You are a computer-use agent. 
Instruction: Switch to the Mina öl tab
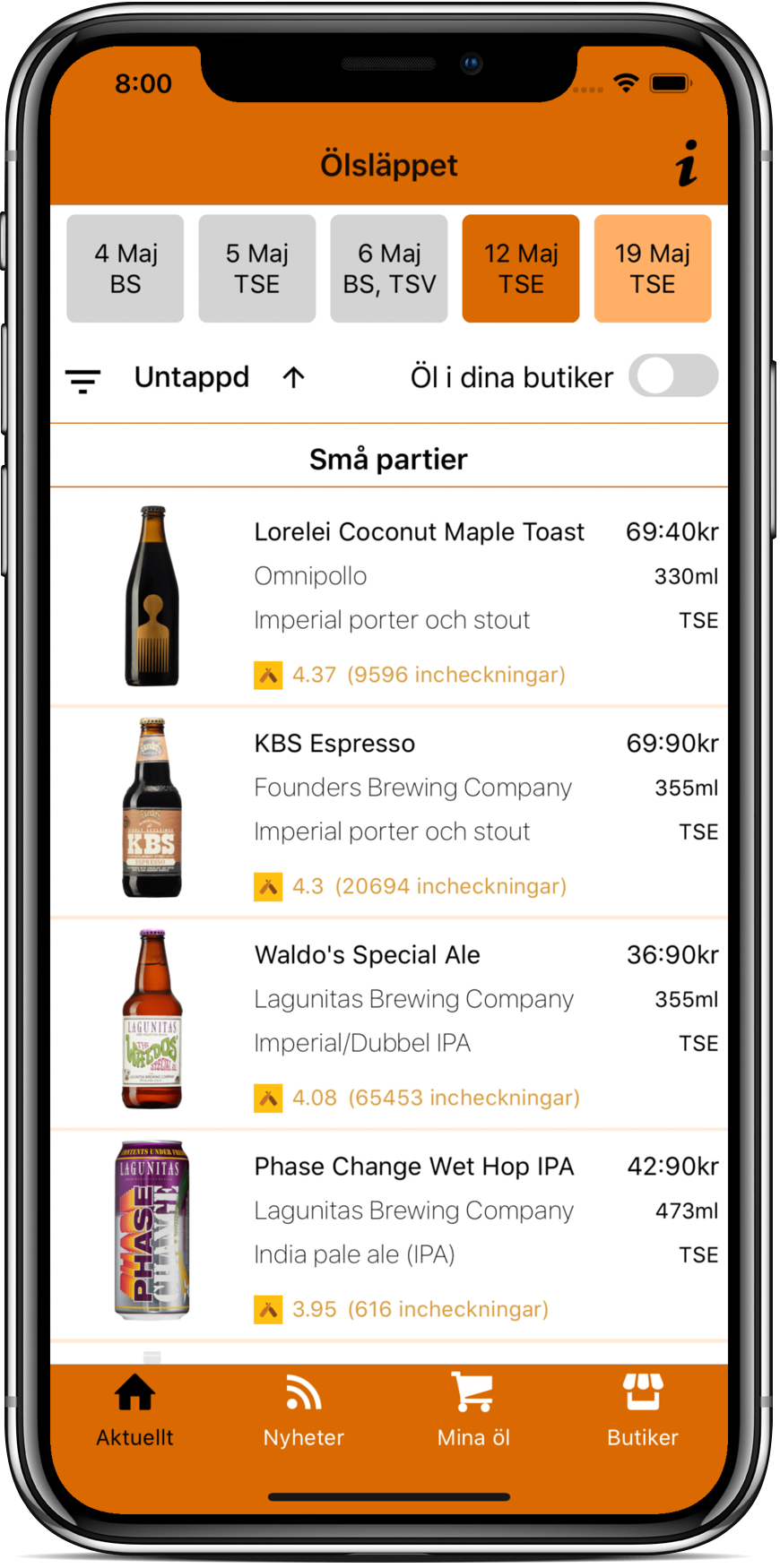click(x=473, y=1410)
